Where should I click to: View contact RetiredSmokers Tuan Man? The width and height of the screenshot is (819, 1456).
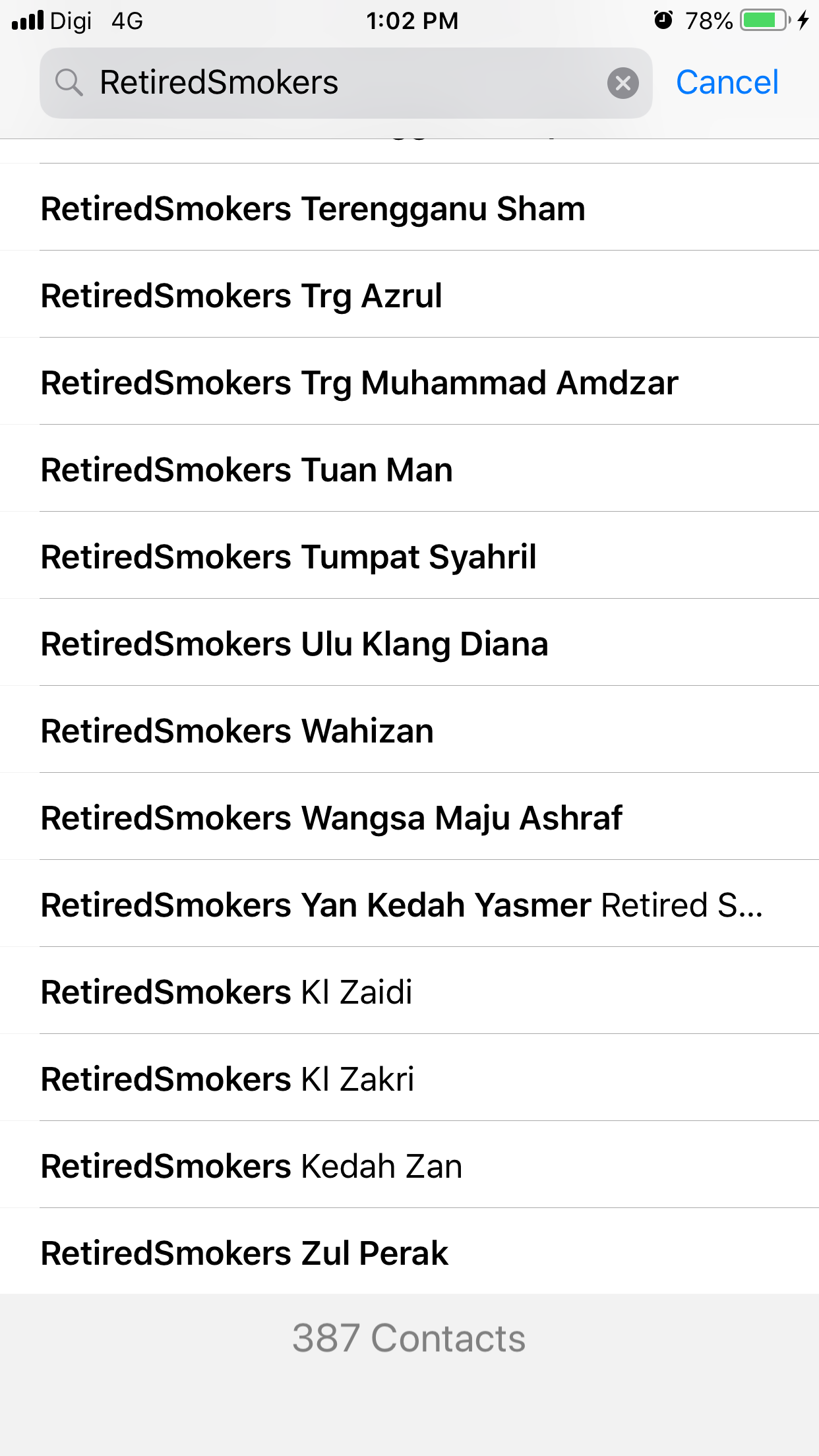(409, 468)
